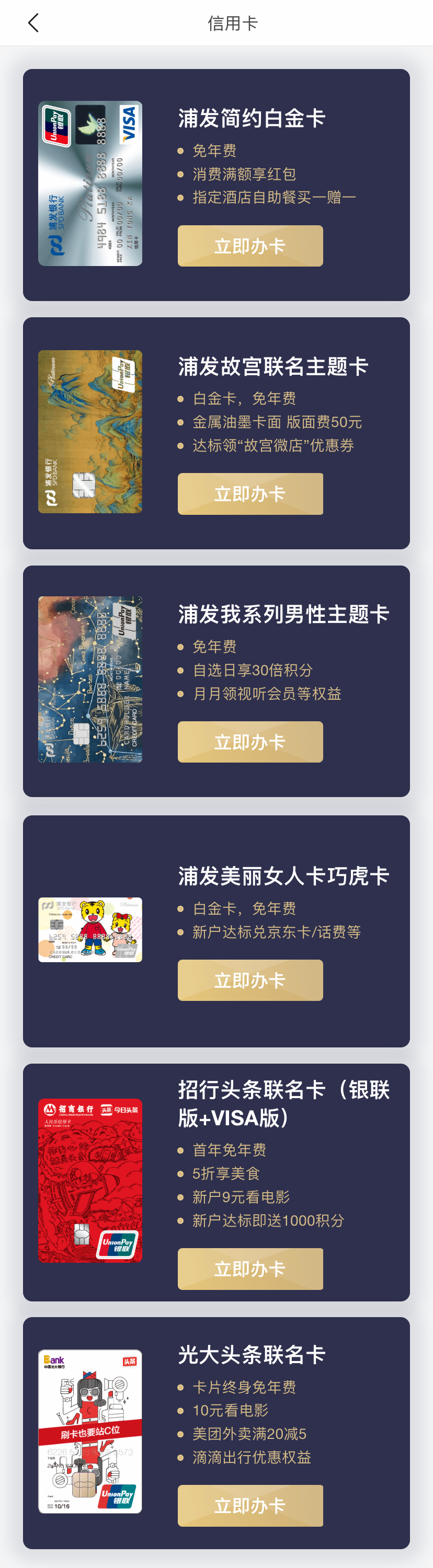Screen dimensions: 433x1568
Task: Apply for 光大头条联名卡 via 立即办卡
Action: [x=249, y=1506]
